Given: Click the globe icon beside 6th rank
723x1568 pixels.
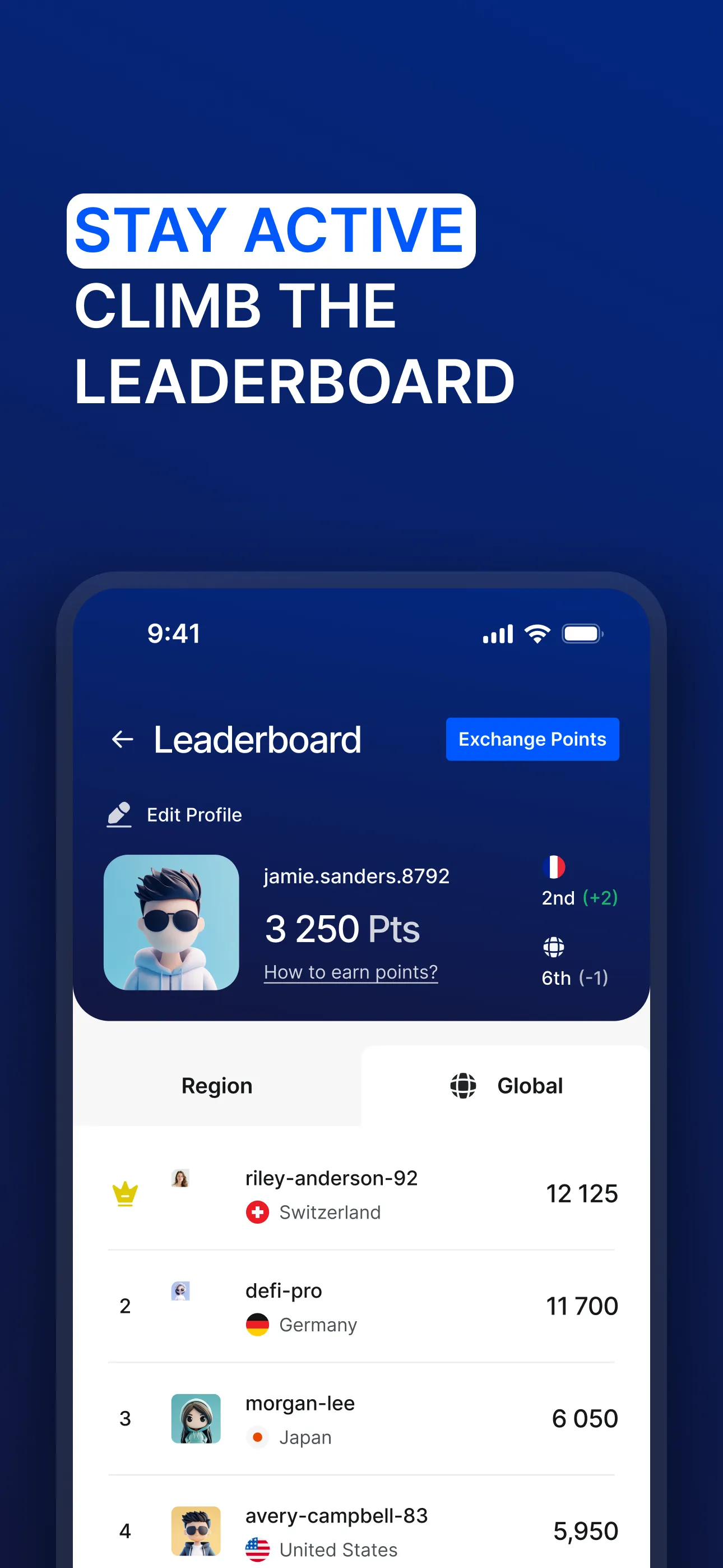Looking at the screenshot, I should click(554, 947).
